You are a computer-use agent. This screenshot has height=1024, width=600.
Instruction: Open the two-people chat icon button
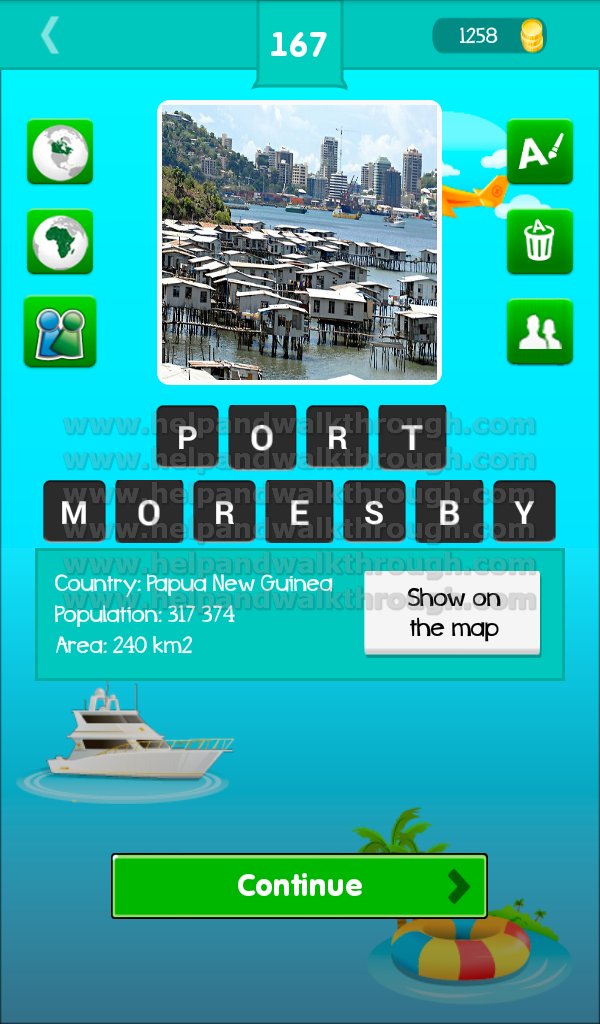click(x=60, y=332)
